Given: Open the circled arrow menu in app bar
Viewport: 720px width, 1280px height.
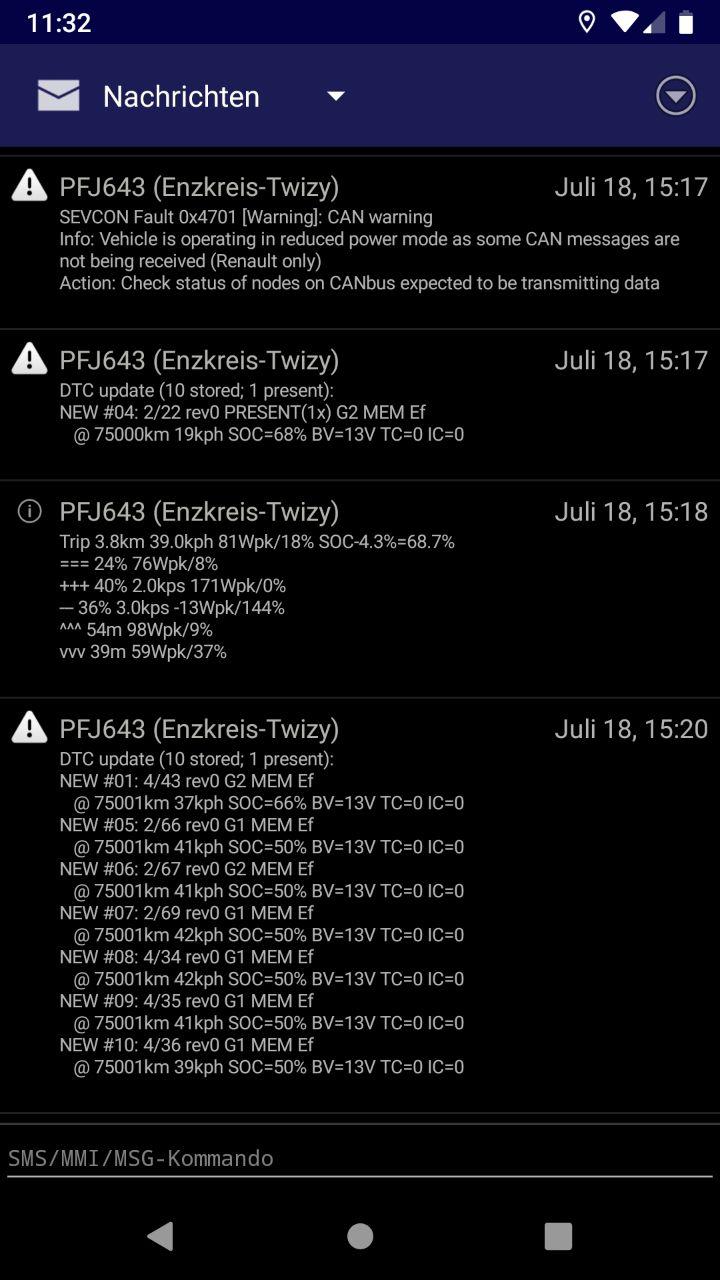Looking at the screenshot, I should pyautogui.click(x=676, y=96).
